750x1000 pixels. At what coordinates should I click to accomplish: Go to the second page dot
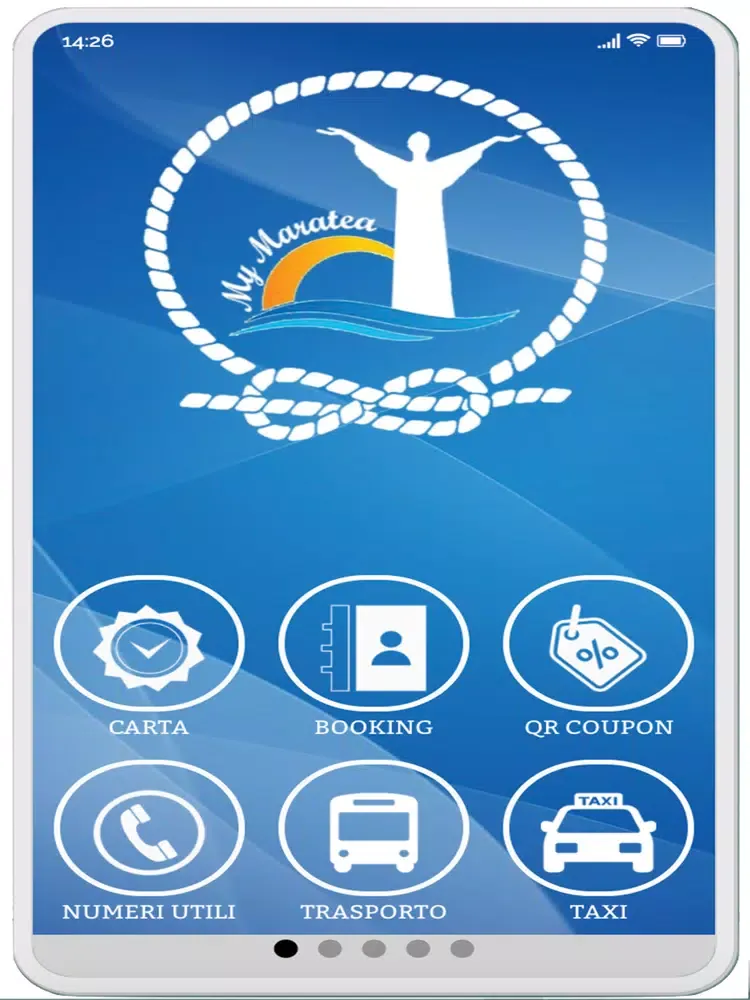[330, 948]
